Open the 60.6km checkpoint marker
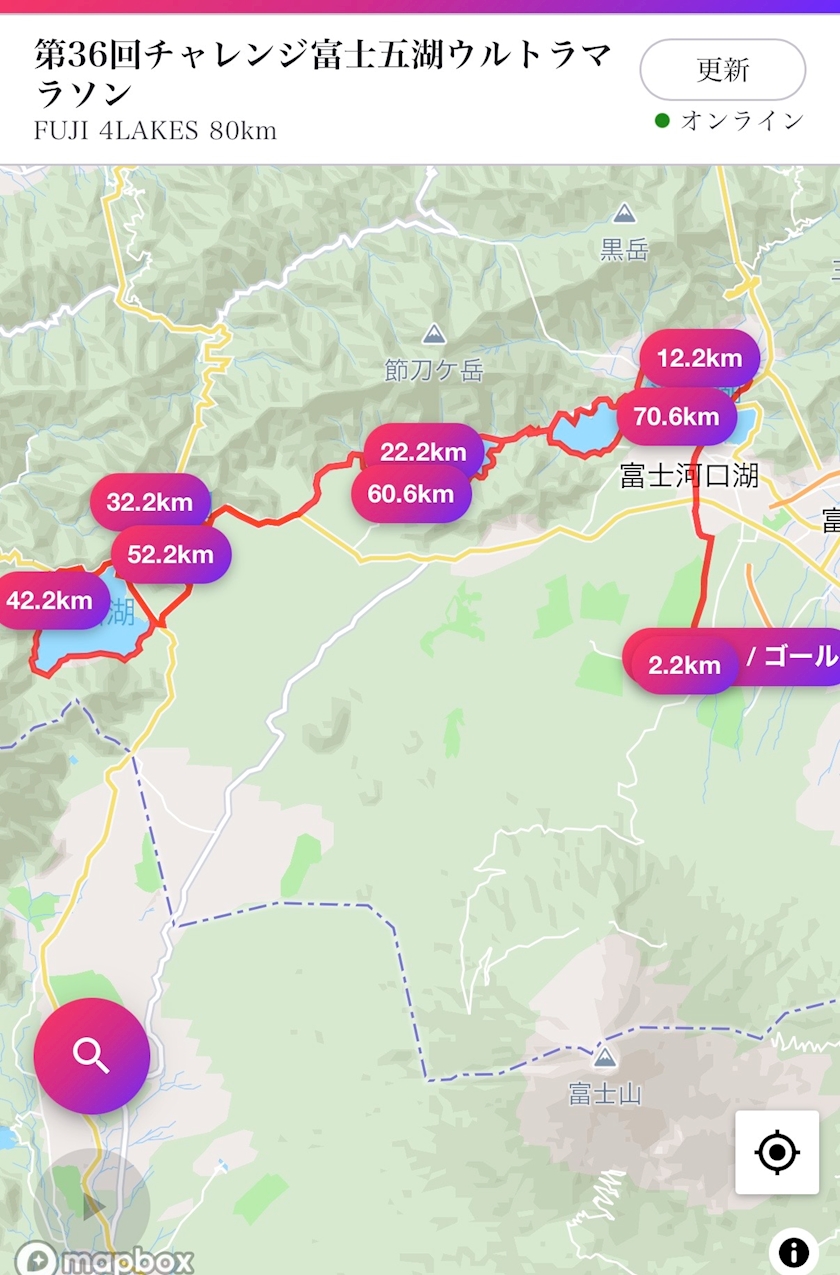This screenshot has height=1275, width=840. (411, 494)
